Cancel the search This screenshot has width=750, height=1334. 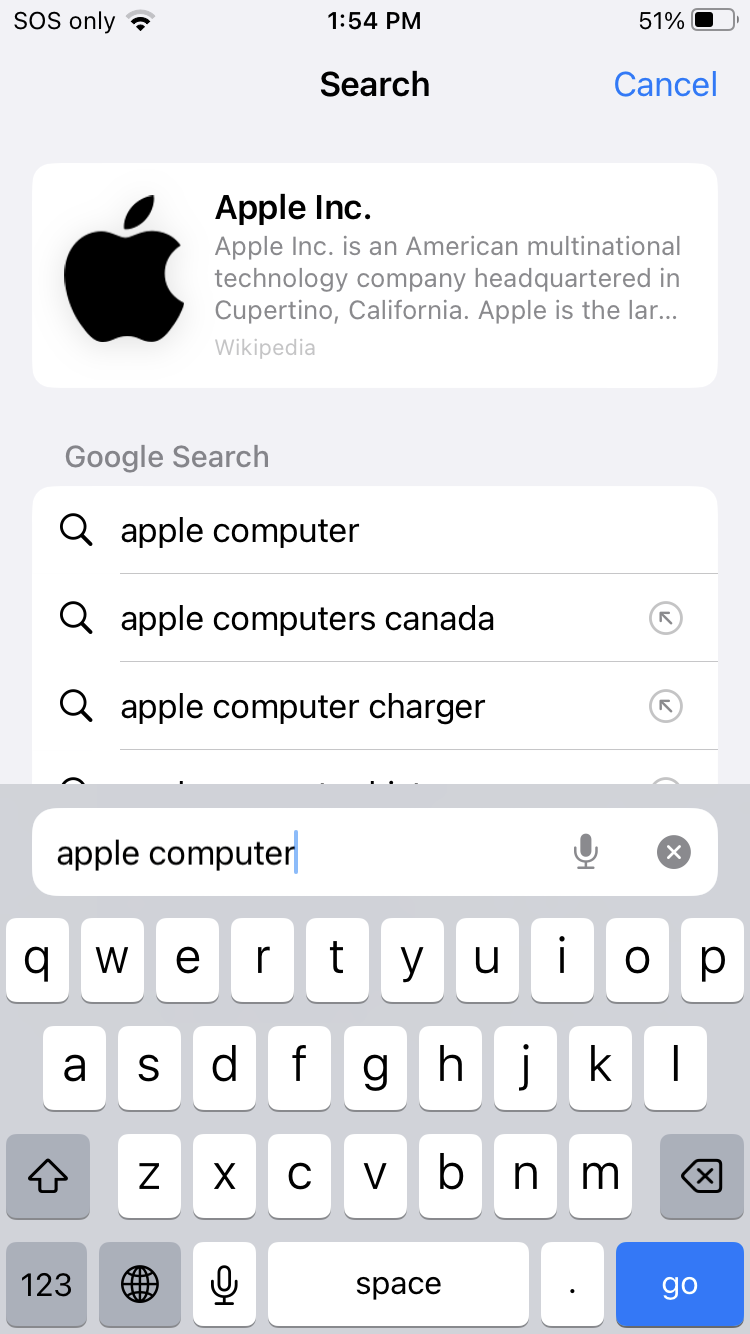(x=665, y=85)
